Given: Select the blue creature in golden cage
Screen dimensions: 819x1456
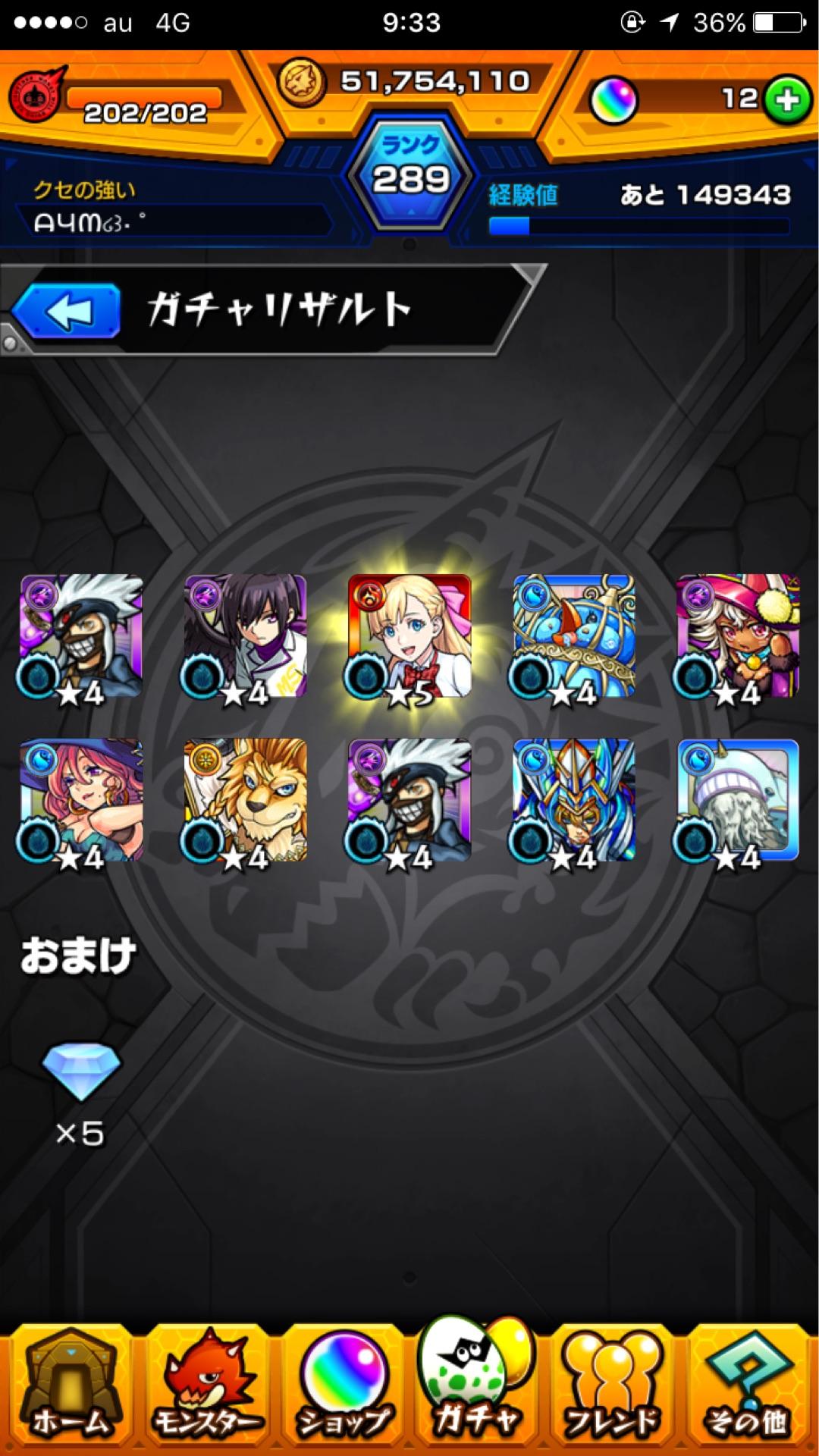Looking at the screenshot, I should pos(574,637).
